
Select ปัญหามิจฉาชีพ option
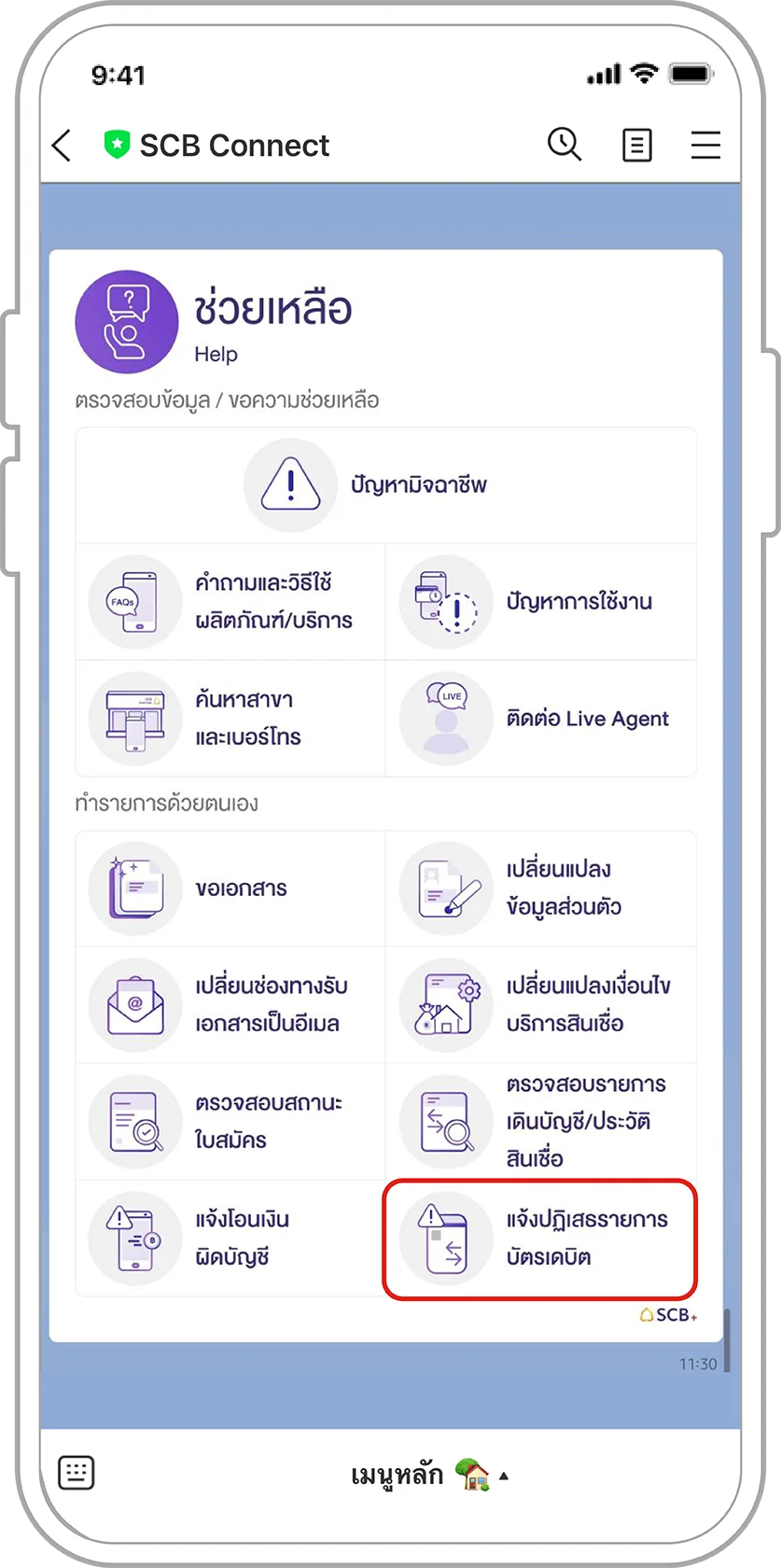pyautogui.click(x=385, y=485)
